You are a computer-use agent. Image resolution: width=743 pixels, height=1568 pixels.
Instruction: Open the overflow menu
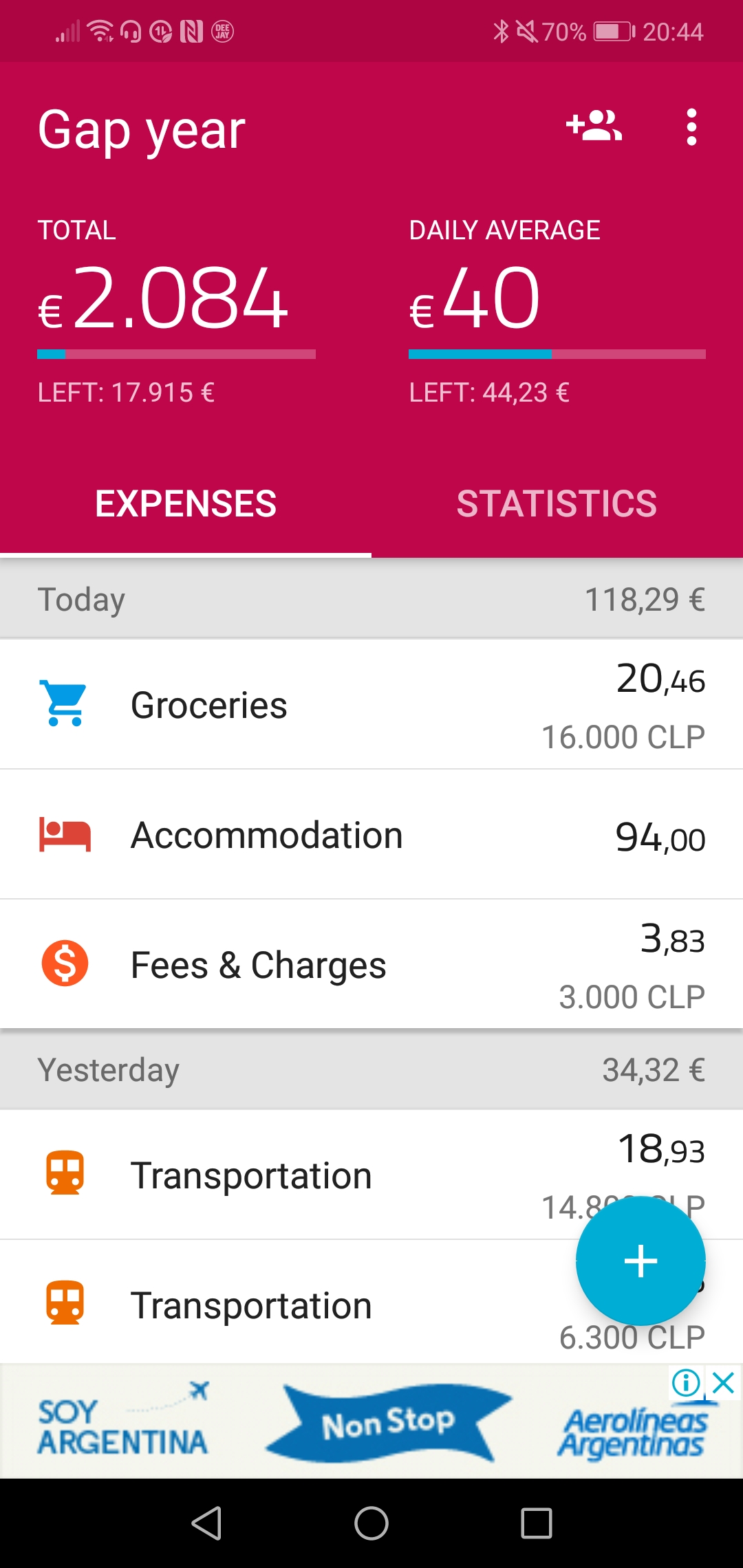pos(691,127)
